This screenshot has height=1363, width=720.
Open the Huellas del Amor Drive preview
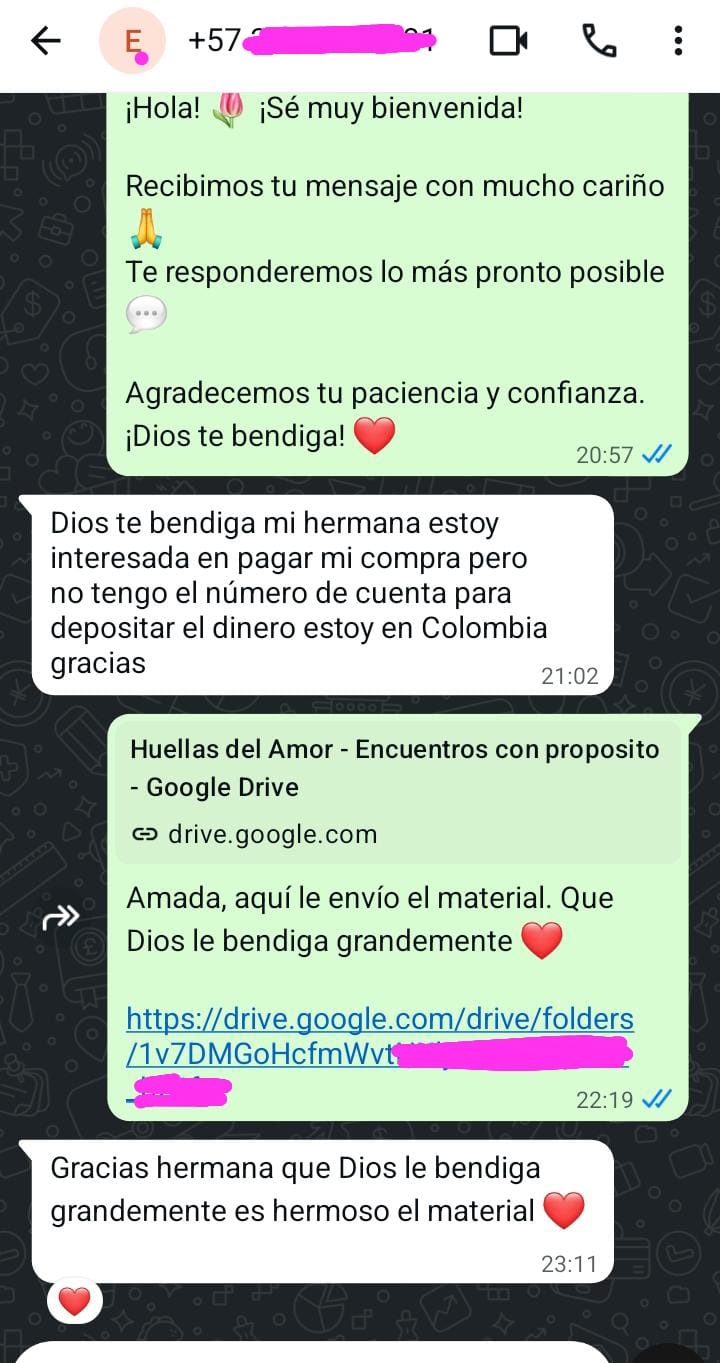pyautogui.click(x=397, y=790)
